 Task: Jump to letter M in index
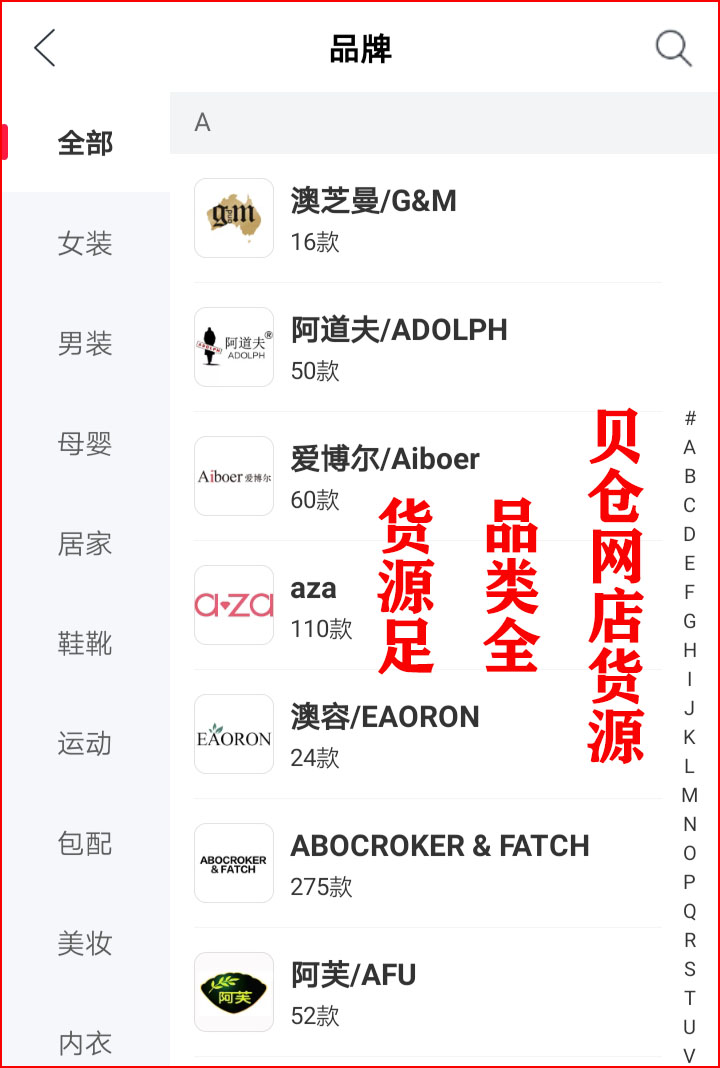tap(689, 796)
